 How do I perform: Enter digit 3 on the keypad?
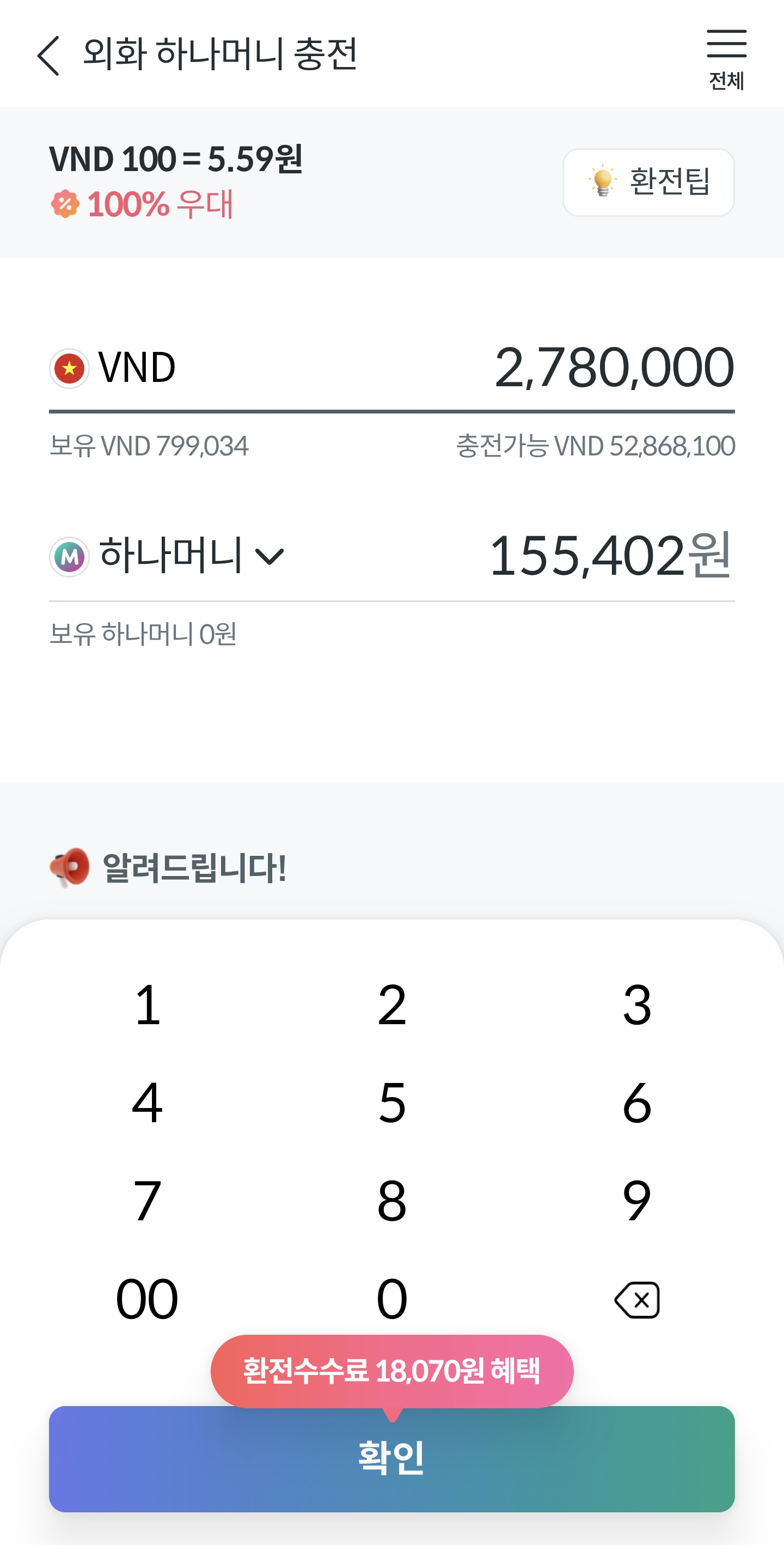636,1005
